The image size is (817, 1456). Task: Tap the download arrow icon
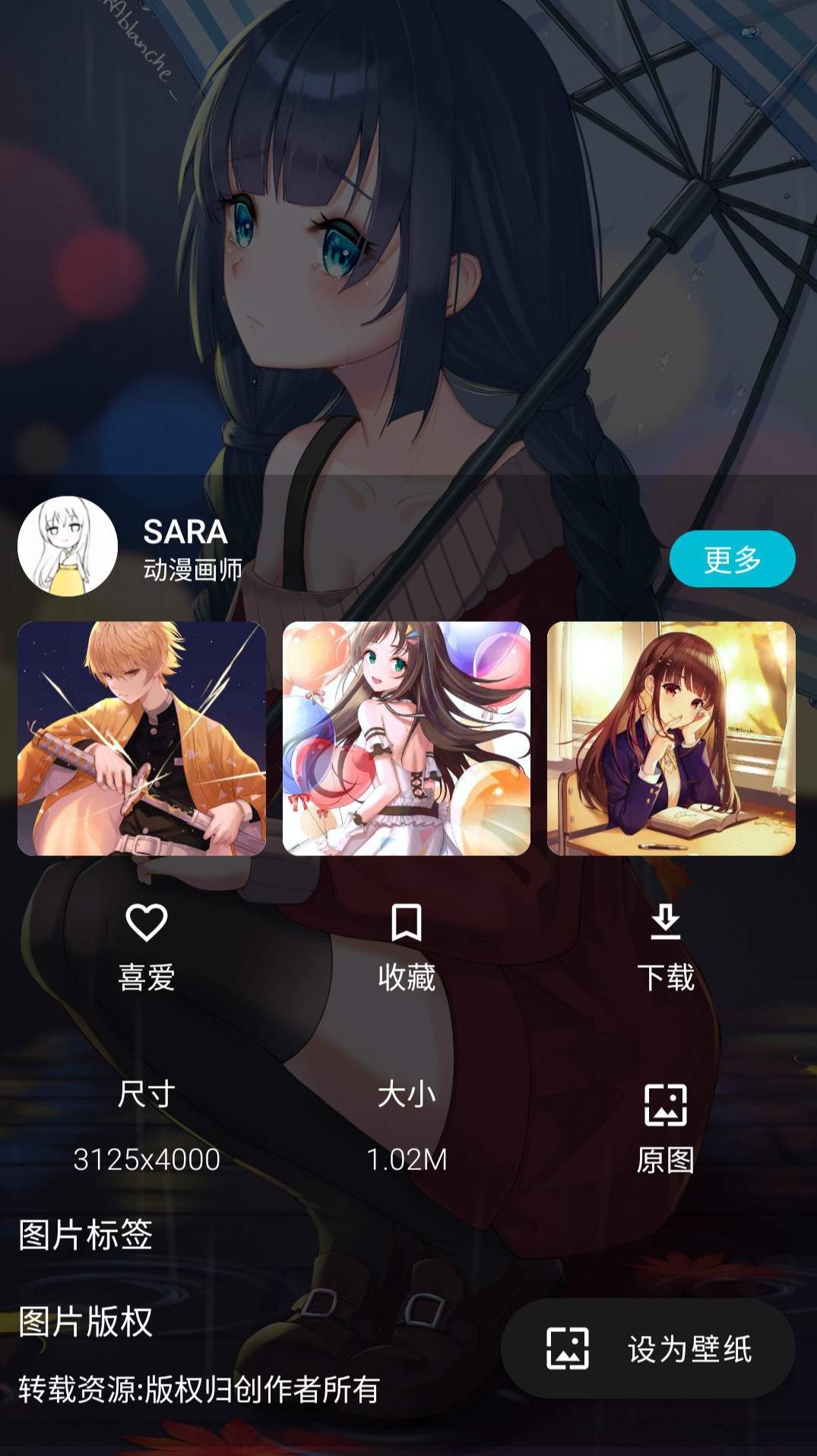click(667, 924)
